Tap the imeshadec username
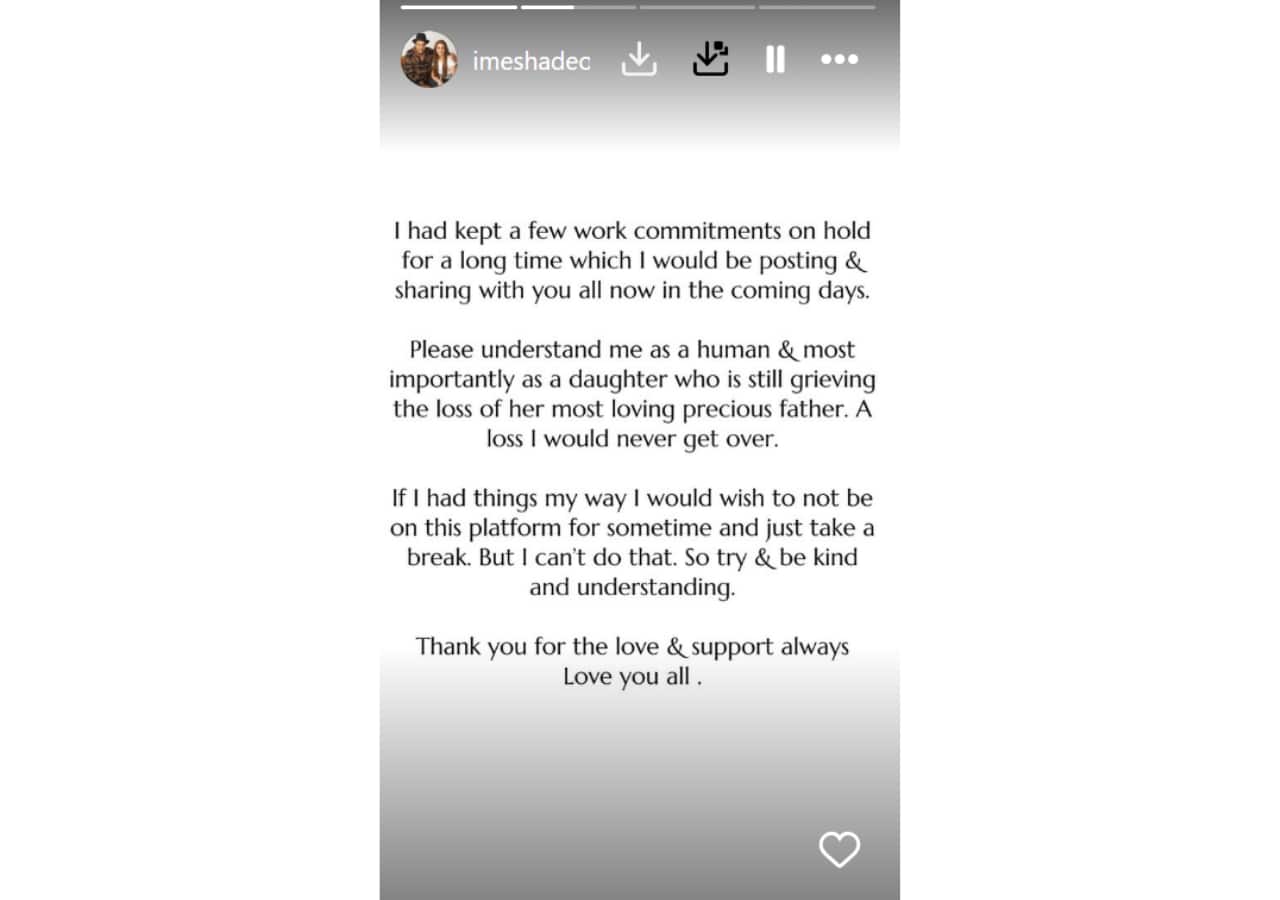 point(531,61)
